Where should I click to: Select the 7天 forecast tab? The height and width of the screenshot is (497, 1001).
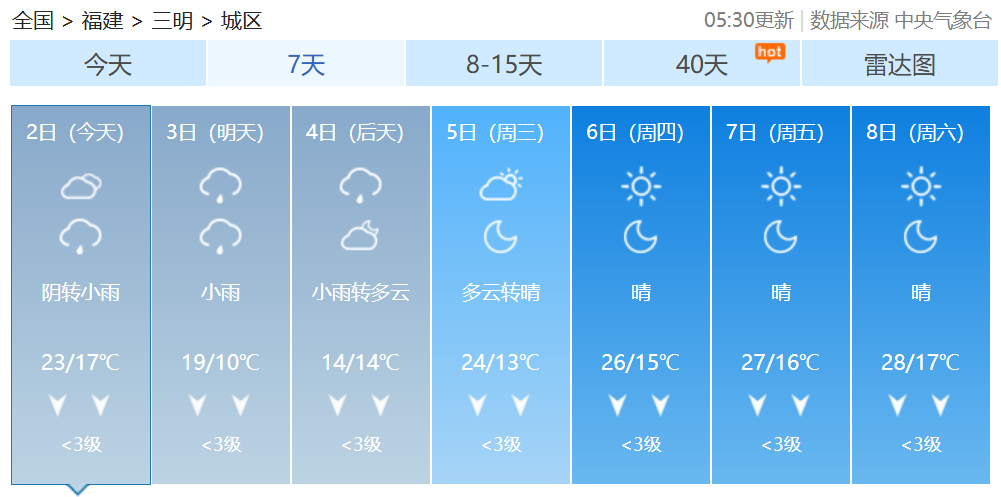pyautogui.click(x=306, y=65)
